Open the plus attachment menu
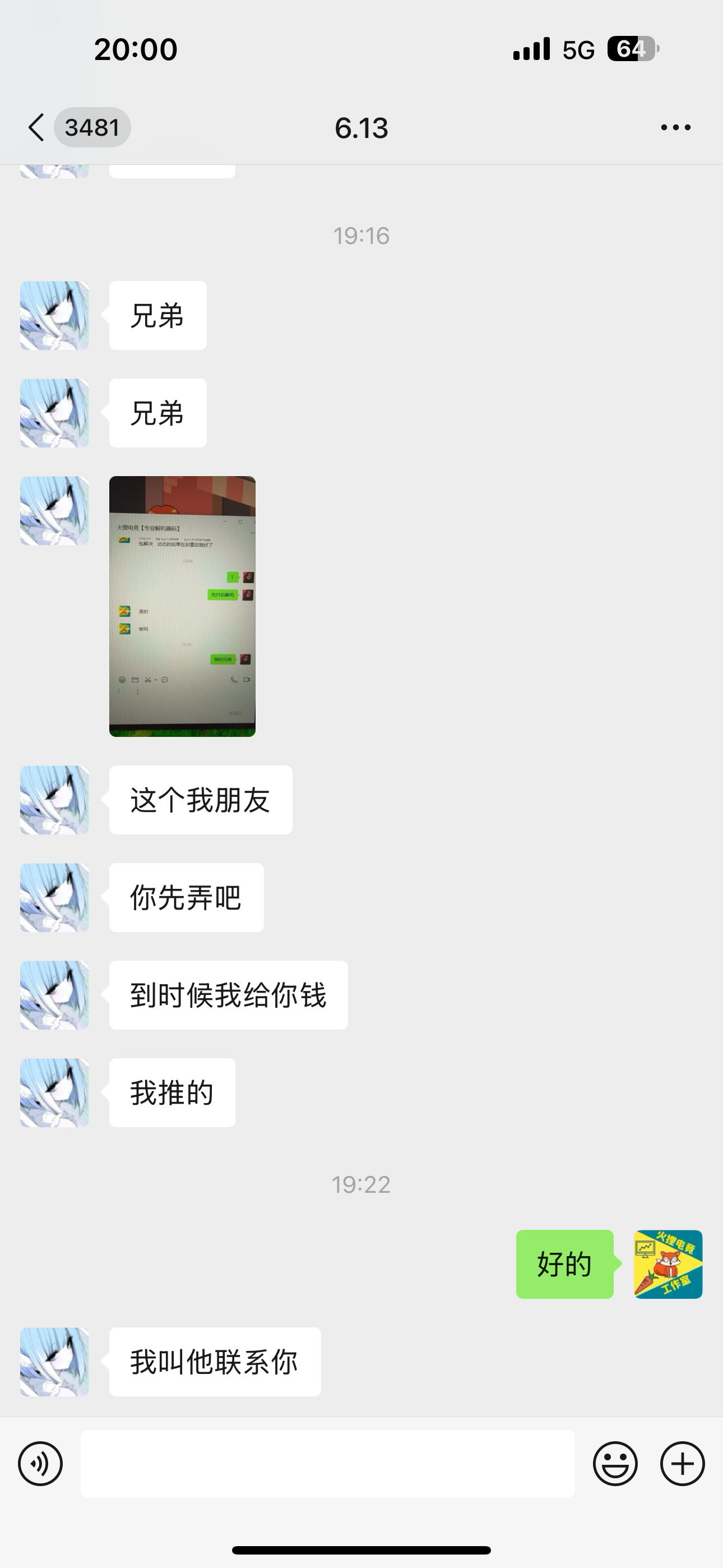The image size is (723, 1568). [682, 1463]
